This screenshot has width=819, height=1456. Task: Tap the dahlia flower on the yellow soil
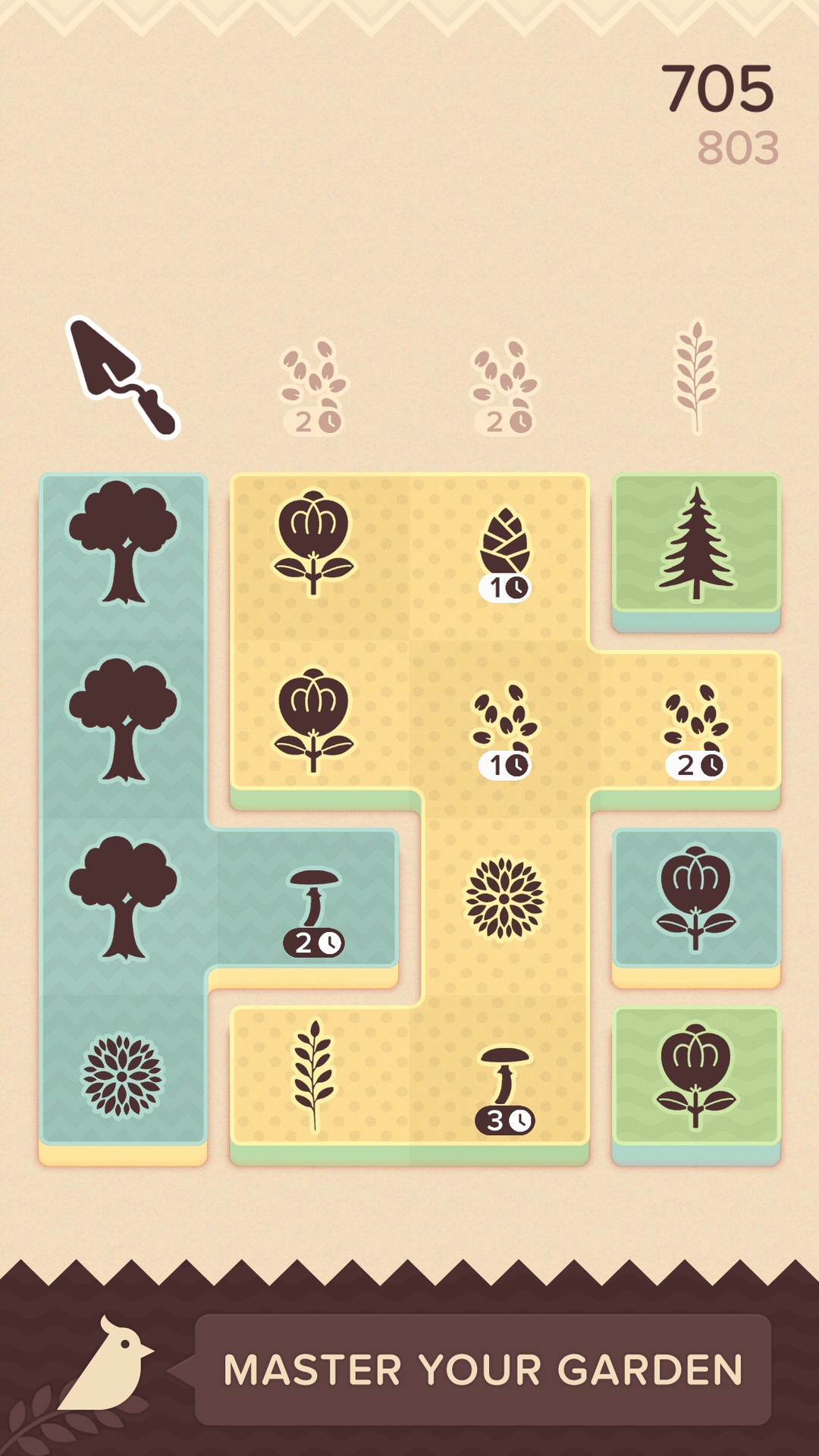[x=503, y=902]
